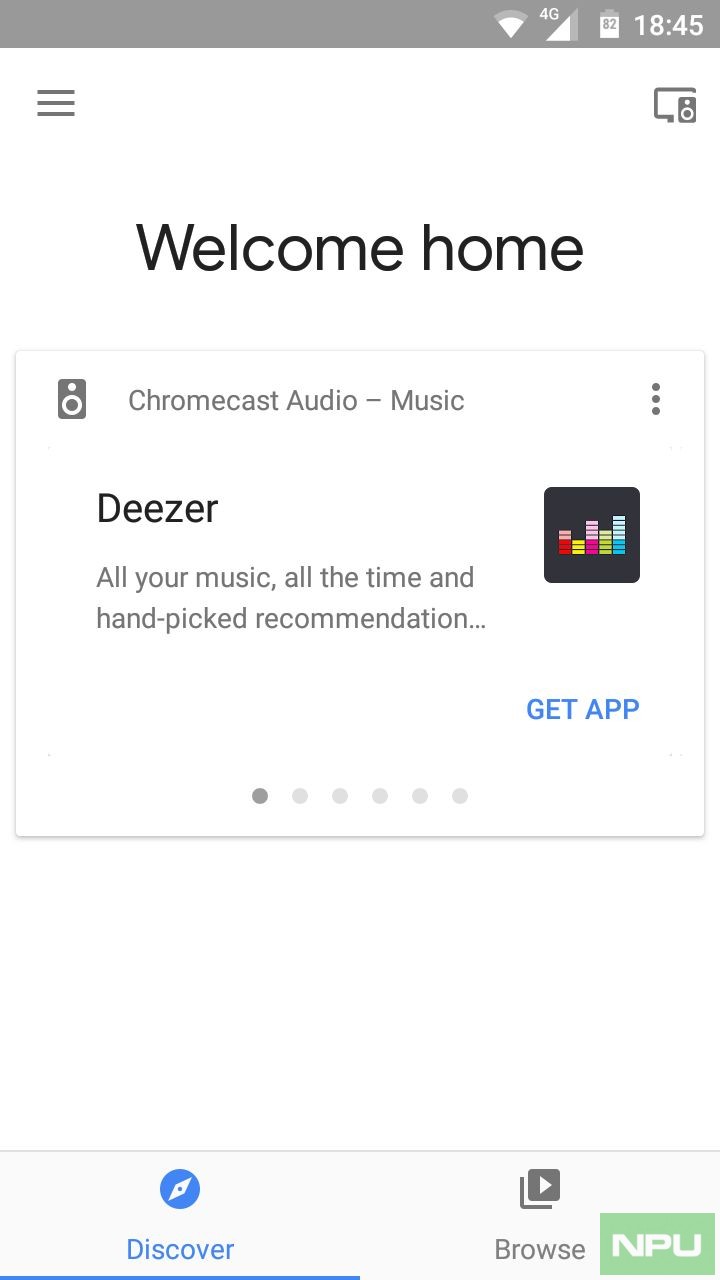Jump to the second carousel page dot
The image size is (720, 1280).
click(x=300, y=796)
